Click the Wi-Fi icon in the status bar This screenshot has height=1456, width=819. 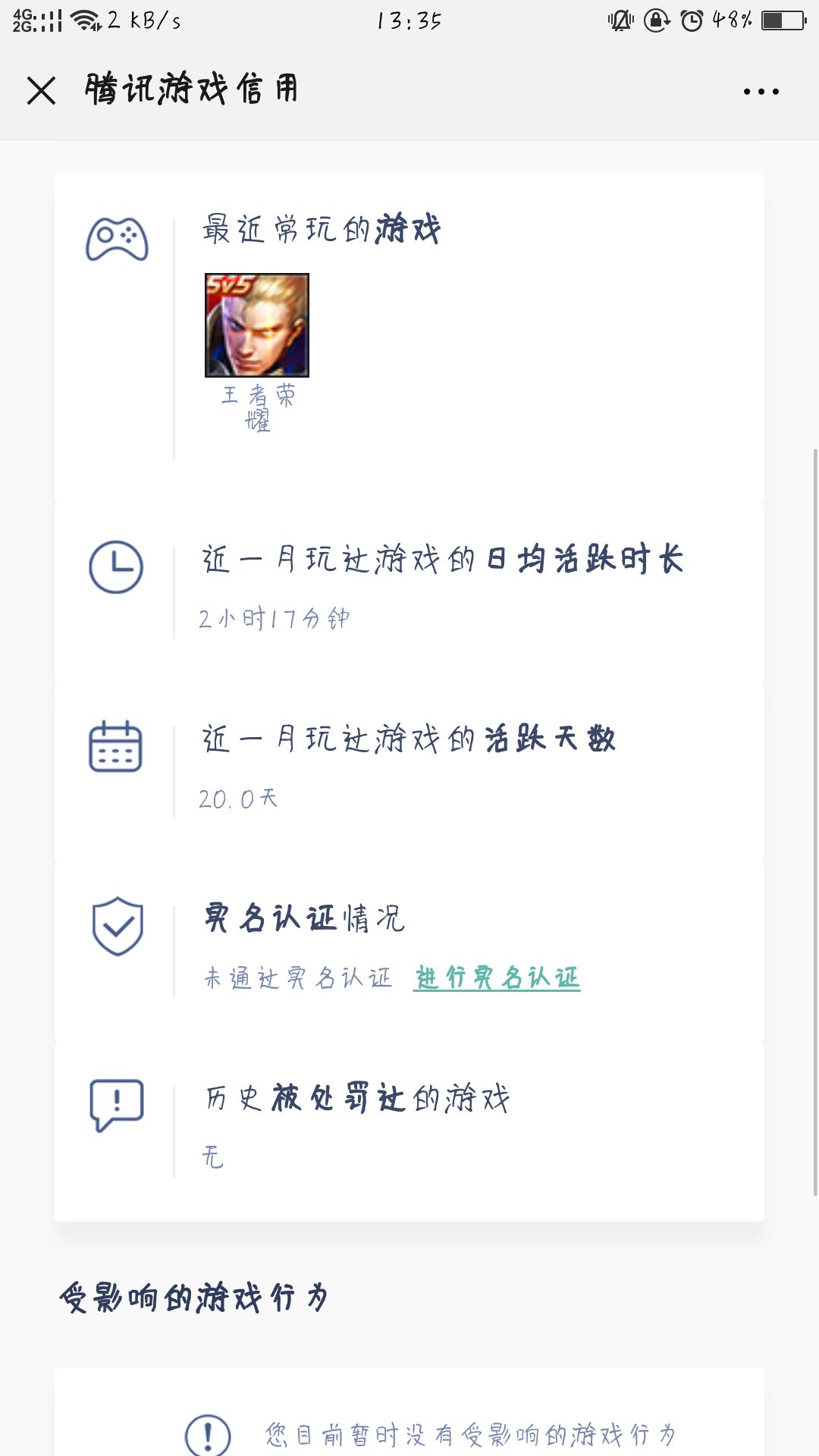point(83,19)
